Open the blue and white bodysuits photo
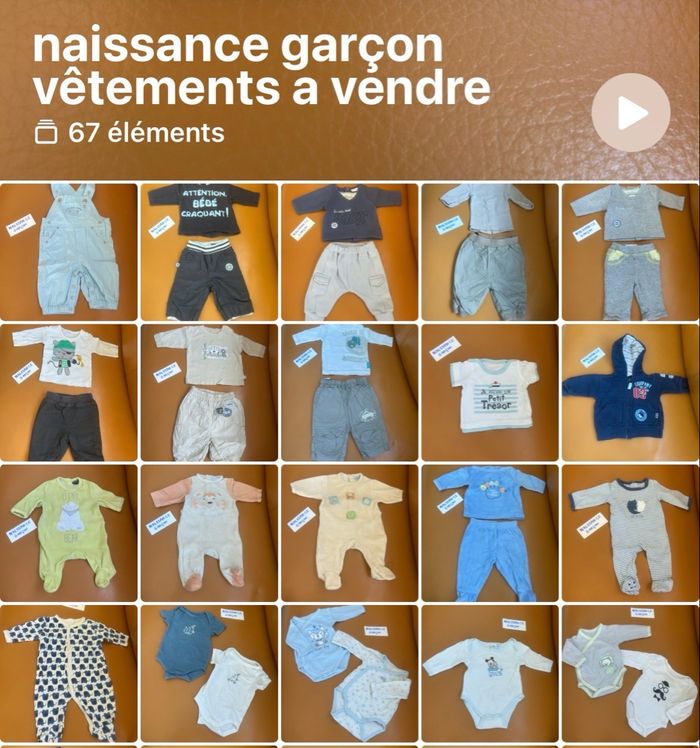 click(x=208, y=672)
